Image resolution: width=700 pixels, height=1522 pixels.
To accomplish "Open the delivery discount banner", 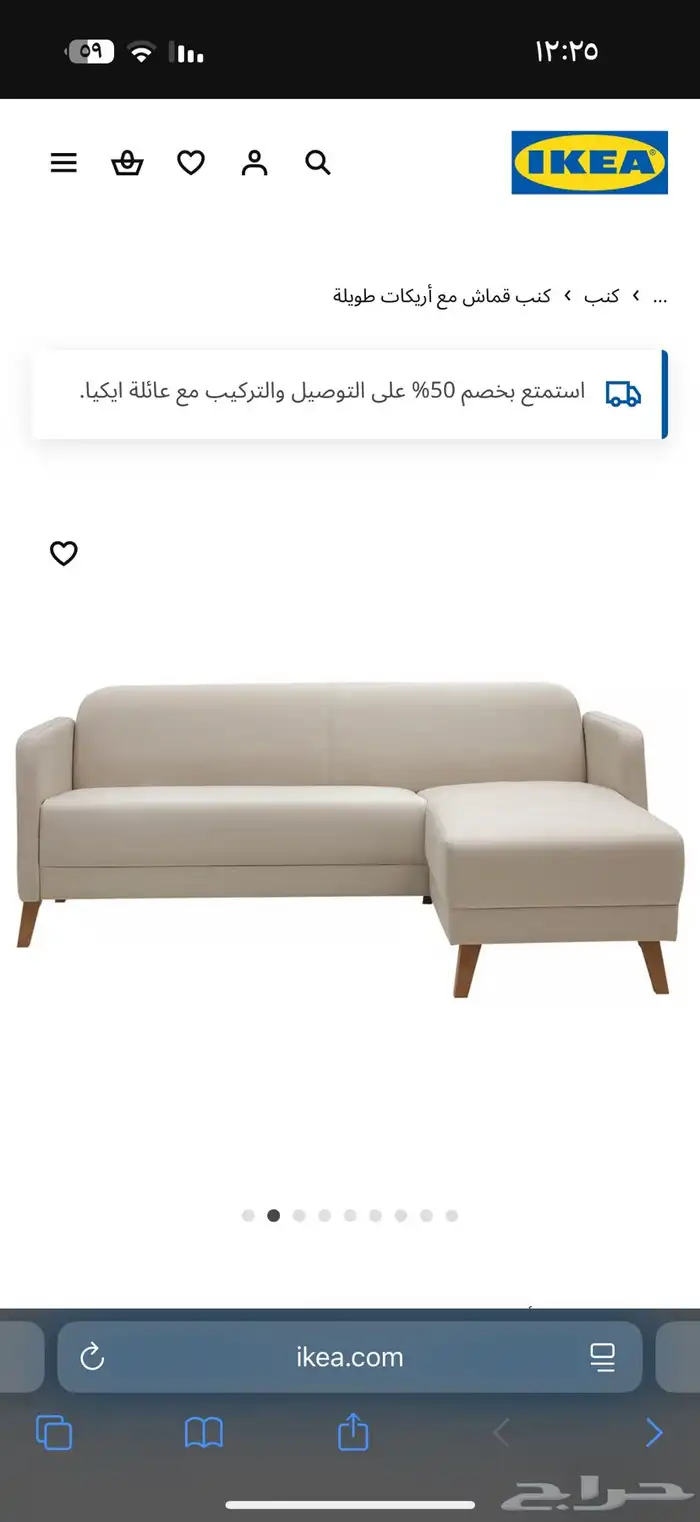I will click(x=350, y=393).
